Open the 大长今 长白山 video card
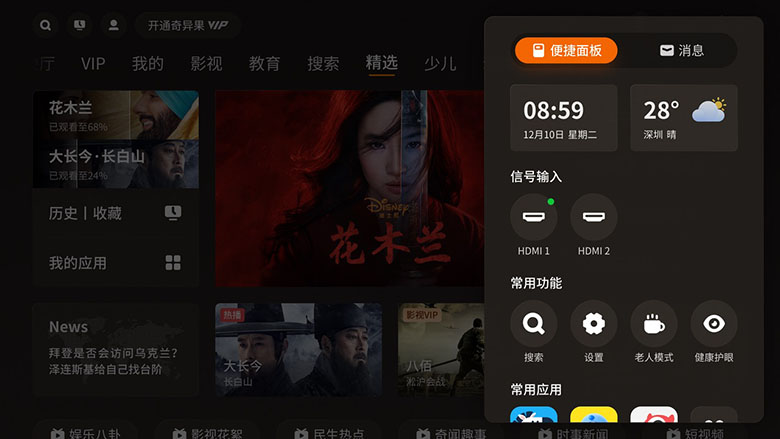This screenshot has height=439, width=780. point(298,350)
